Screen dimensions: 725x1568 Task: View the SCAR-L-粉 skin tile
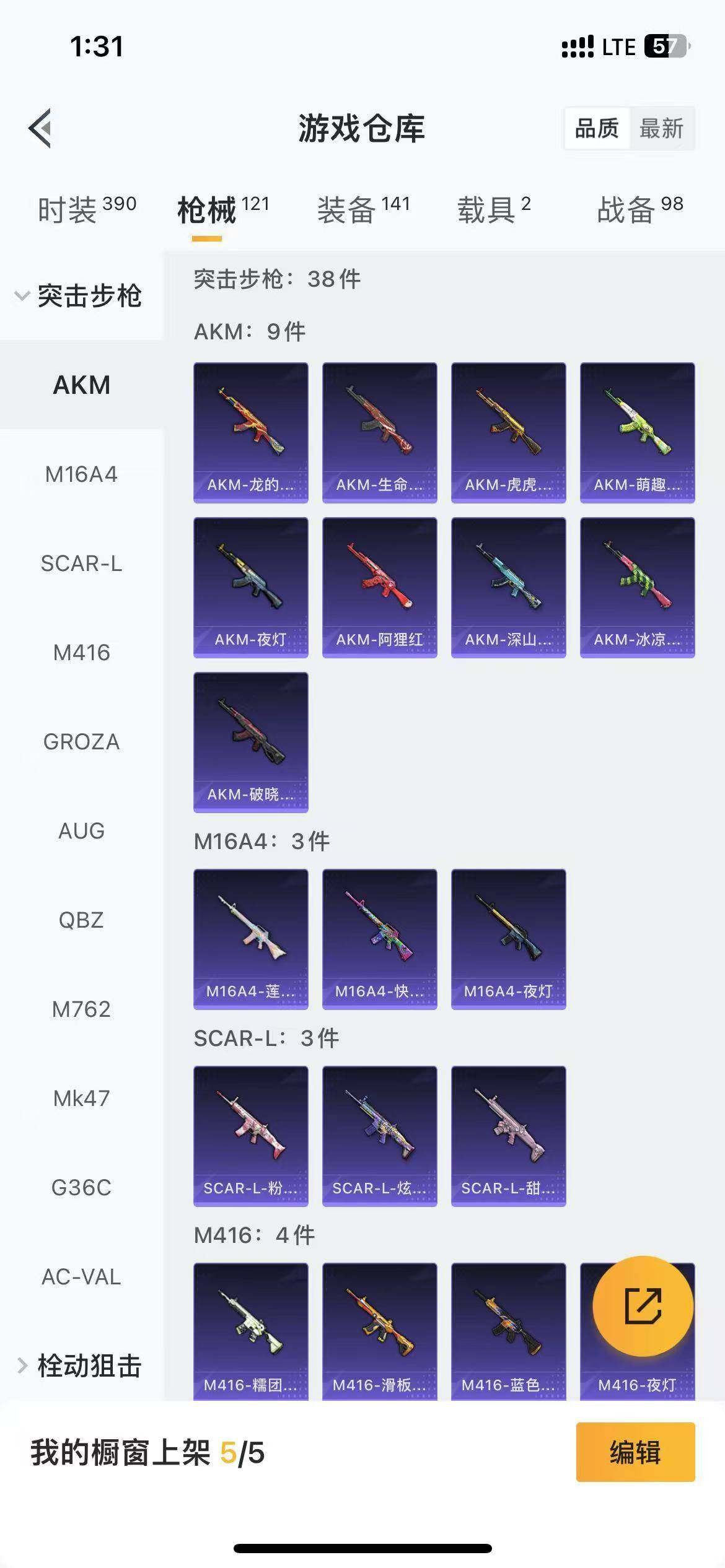point(250,1136)
